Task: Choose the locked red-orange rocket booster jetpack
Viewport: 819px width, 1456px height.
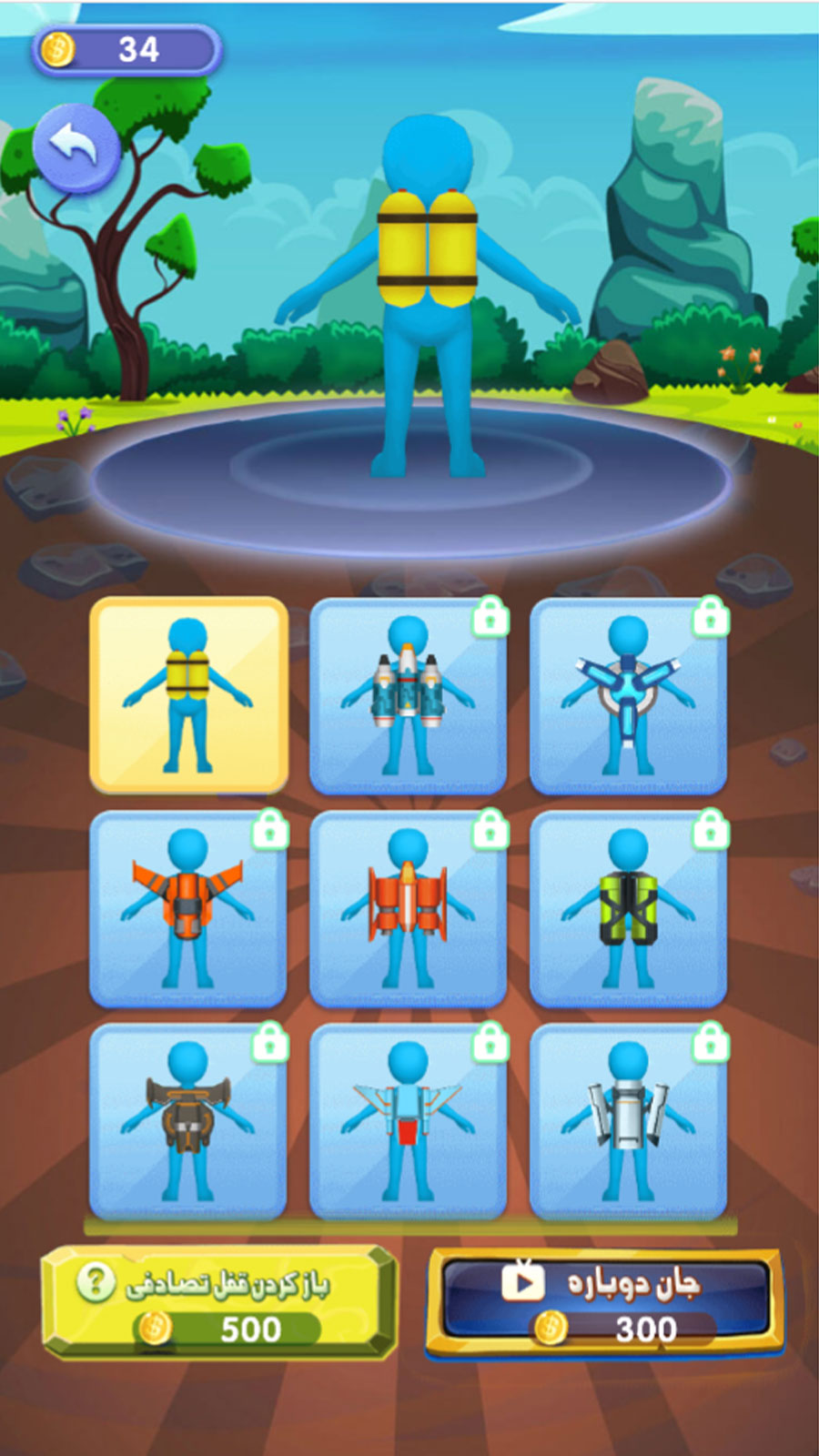Action: click(408, 909)
